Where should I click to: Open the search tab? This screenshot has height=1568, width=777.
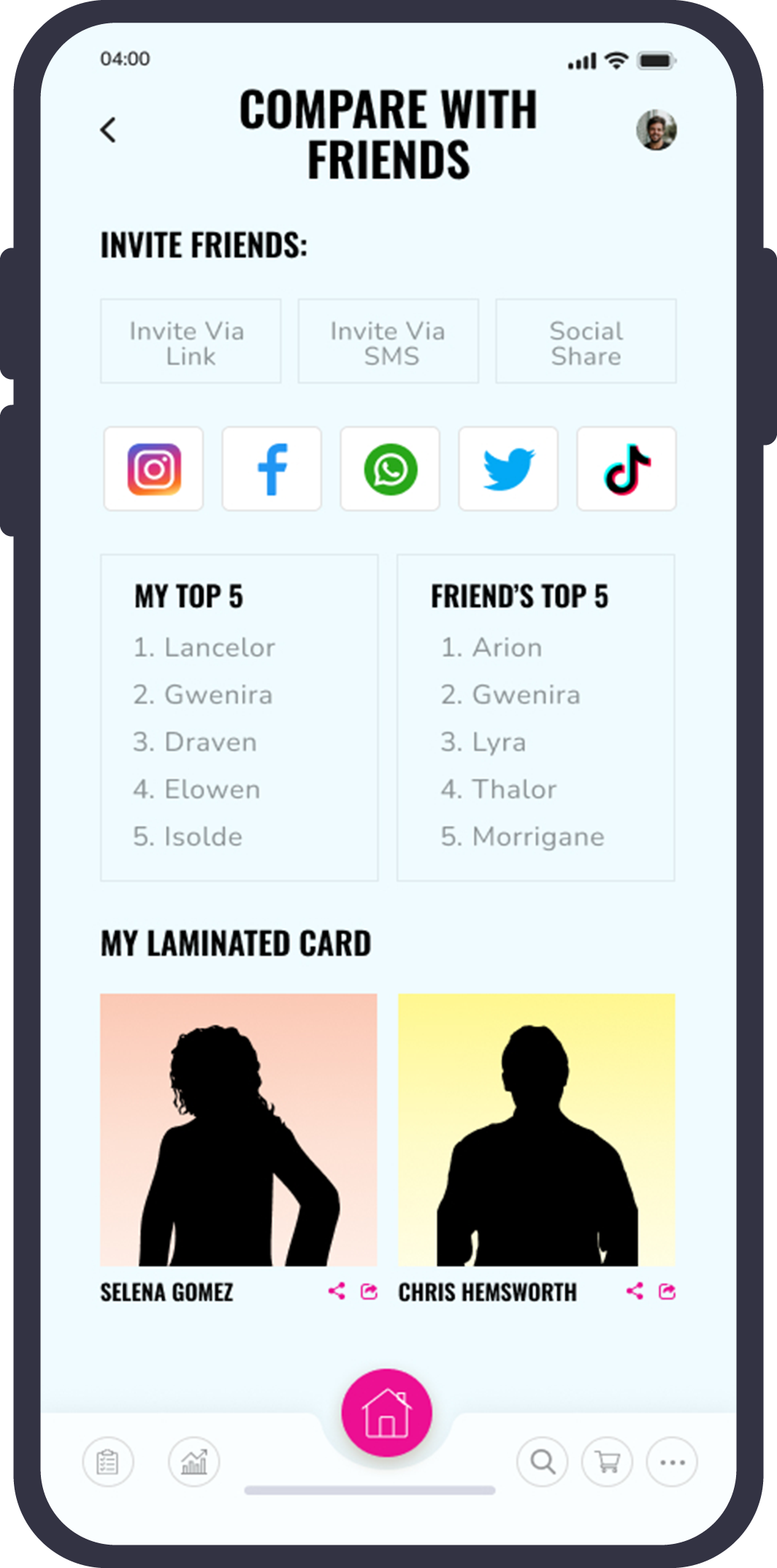coord(542,1462)
